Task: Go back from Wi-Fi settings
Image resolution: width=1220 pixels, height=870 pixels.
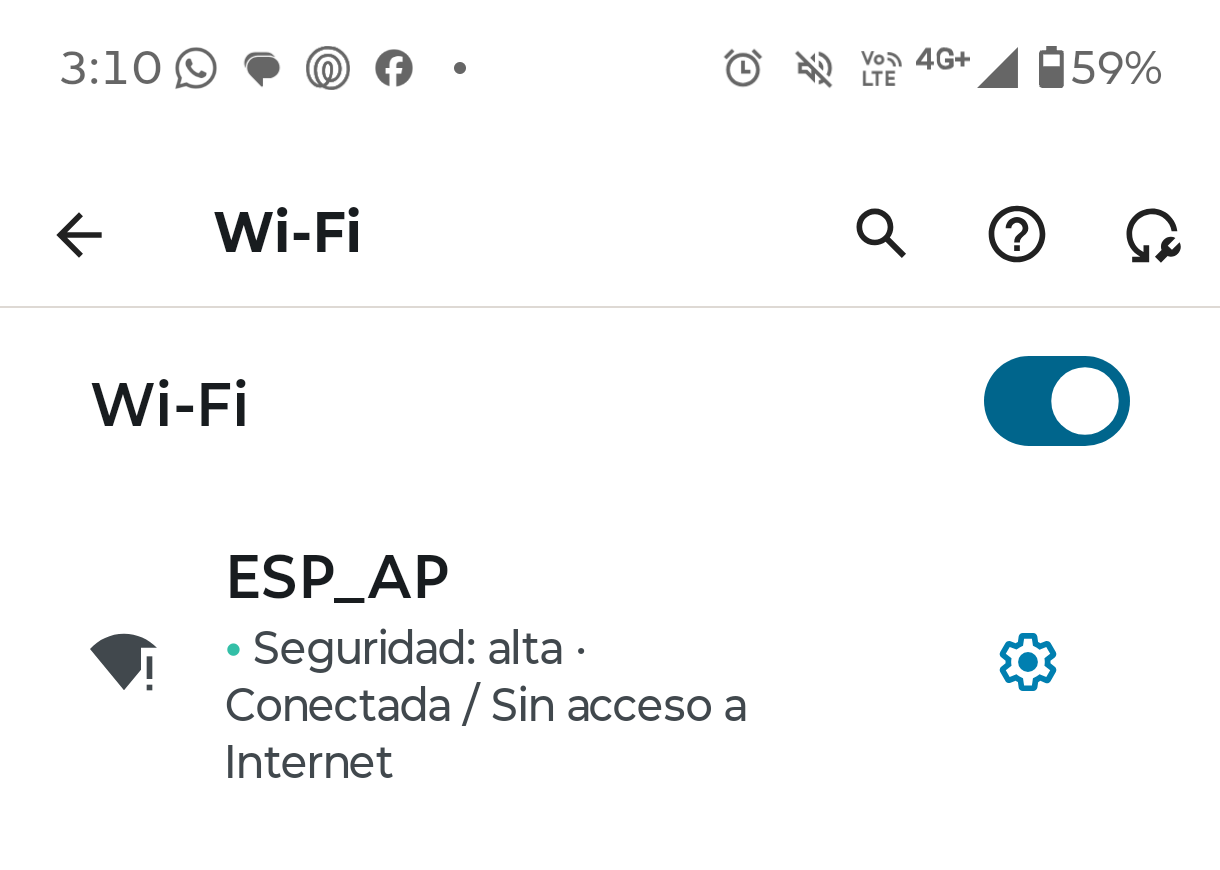Action: 79,235
